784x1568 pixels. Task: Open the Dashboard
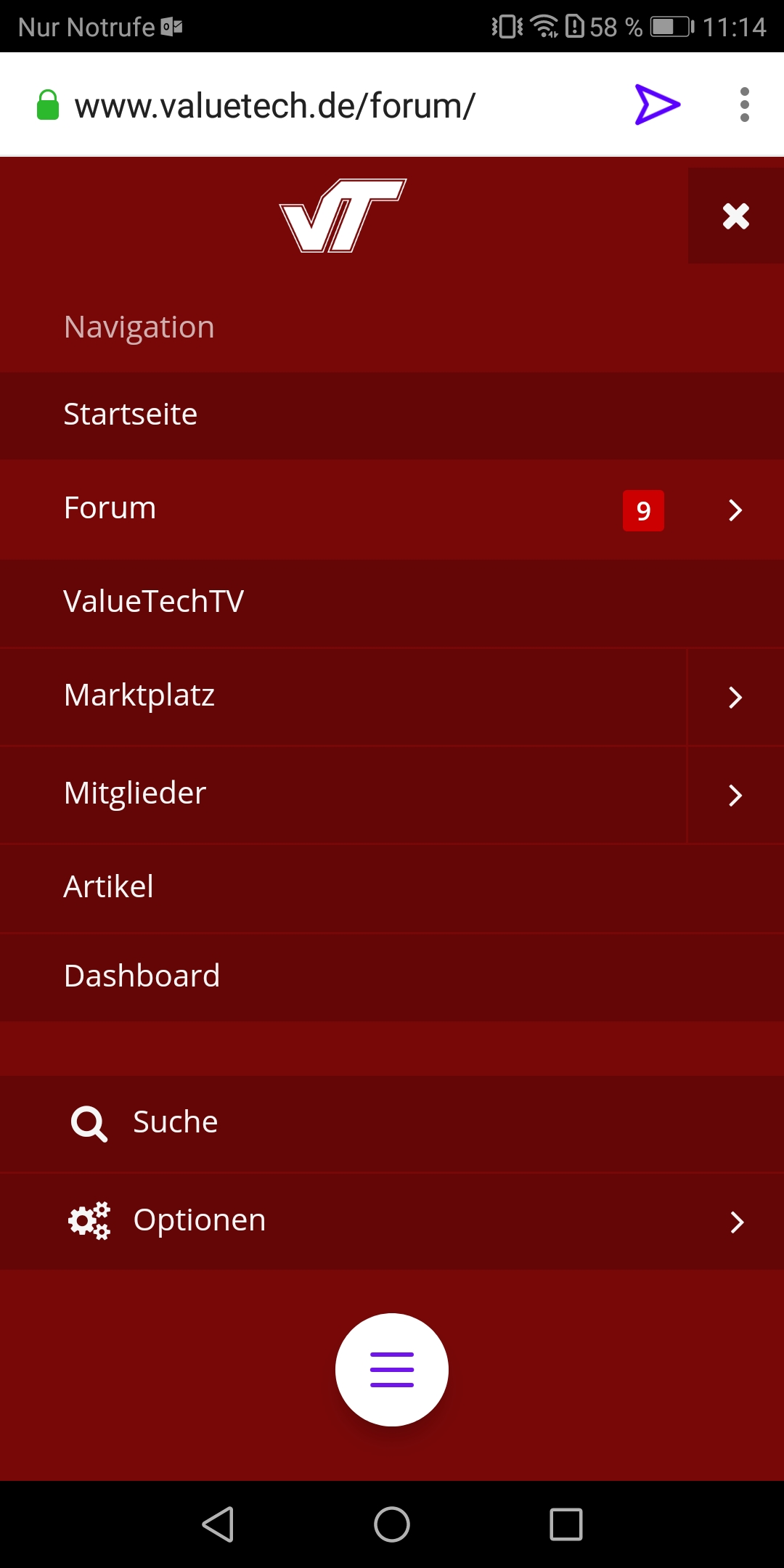[x=142, y=976]
